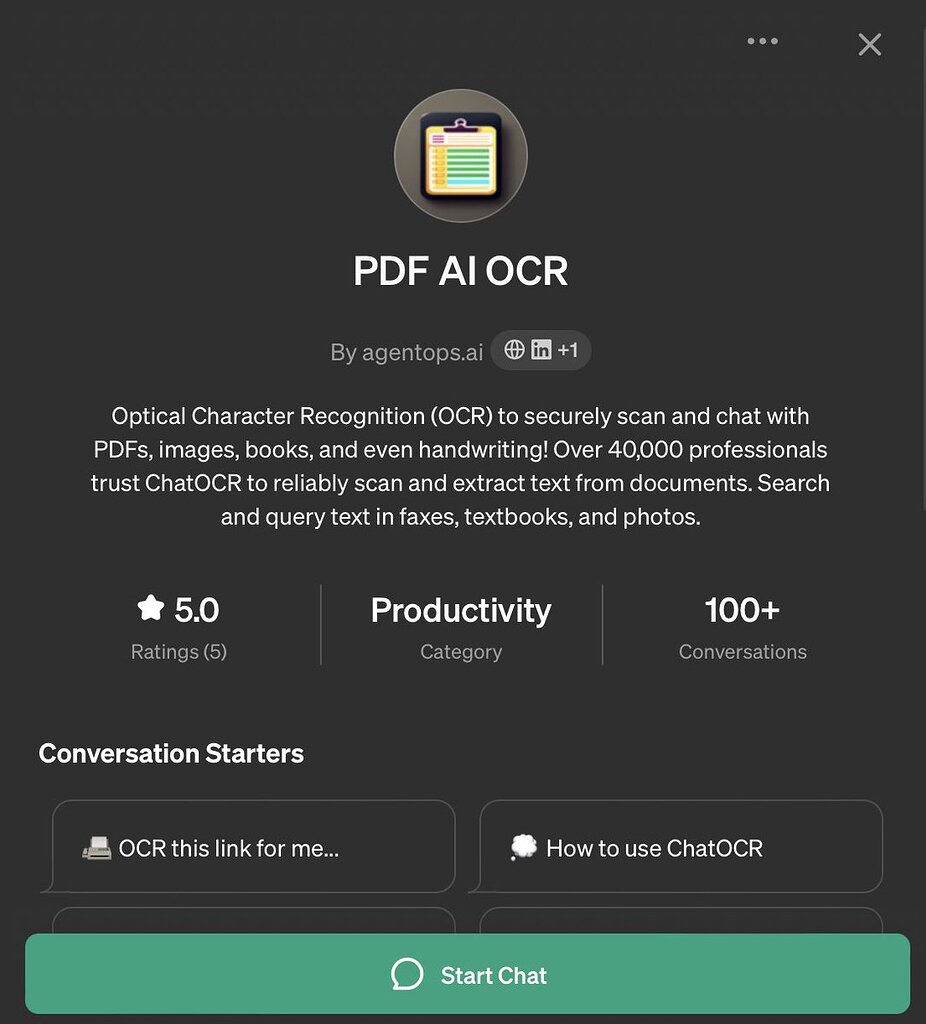Viewport: 926px width, 1024px height.
Task: Visit the LinkedIn profile icon
Action: 541,350
